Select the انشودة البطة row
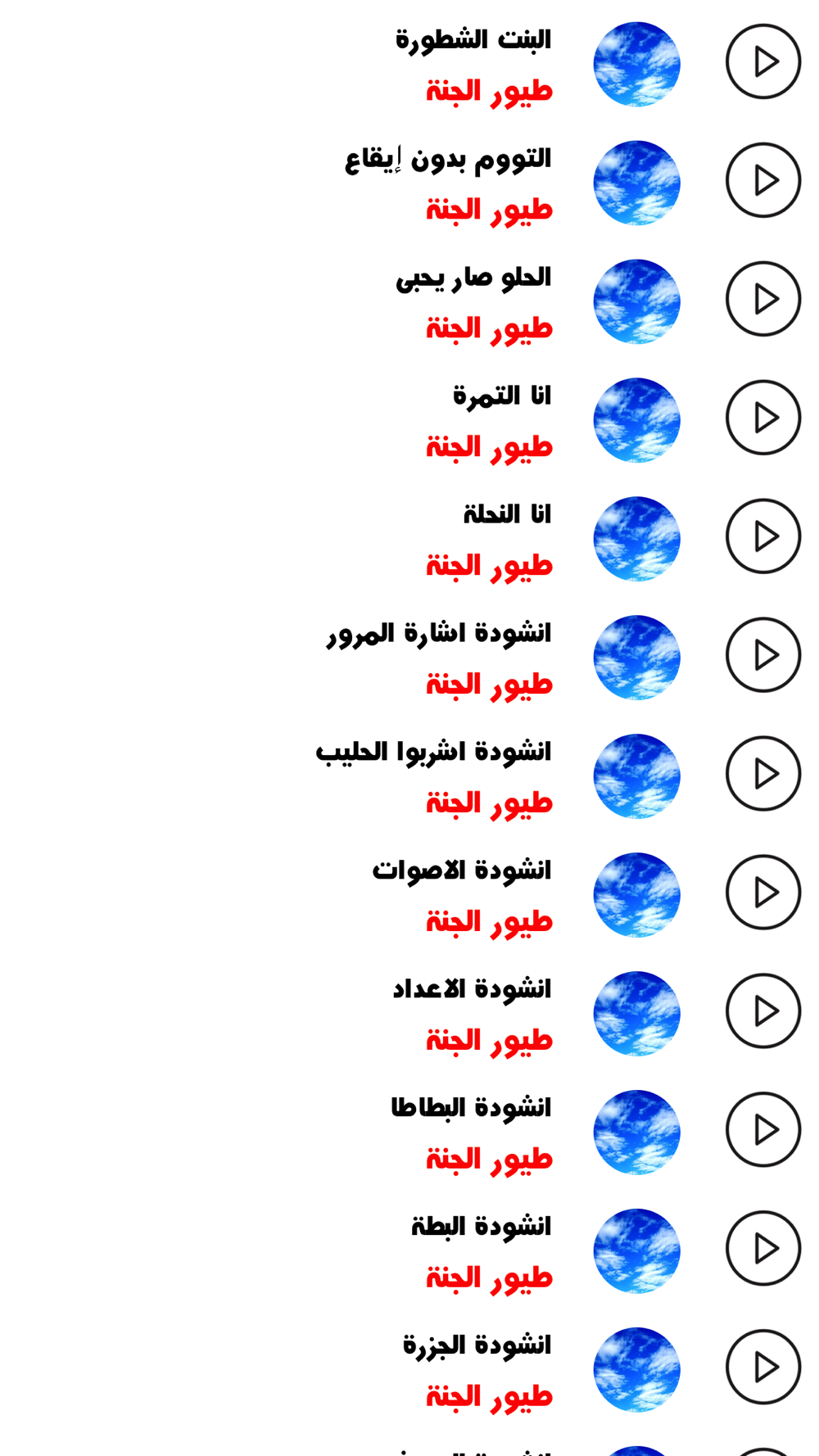Image resolution: width=819 pixels, height=1456 pixels. coord(409,1250)
